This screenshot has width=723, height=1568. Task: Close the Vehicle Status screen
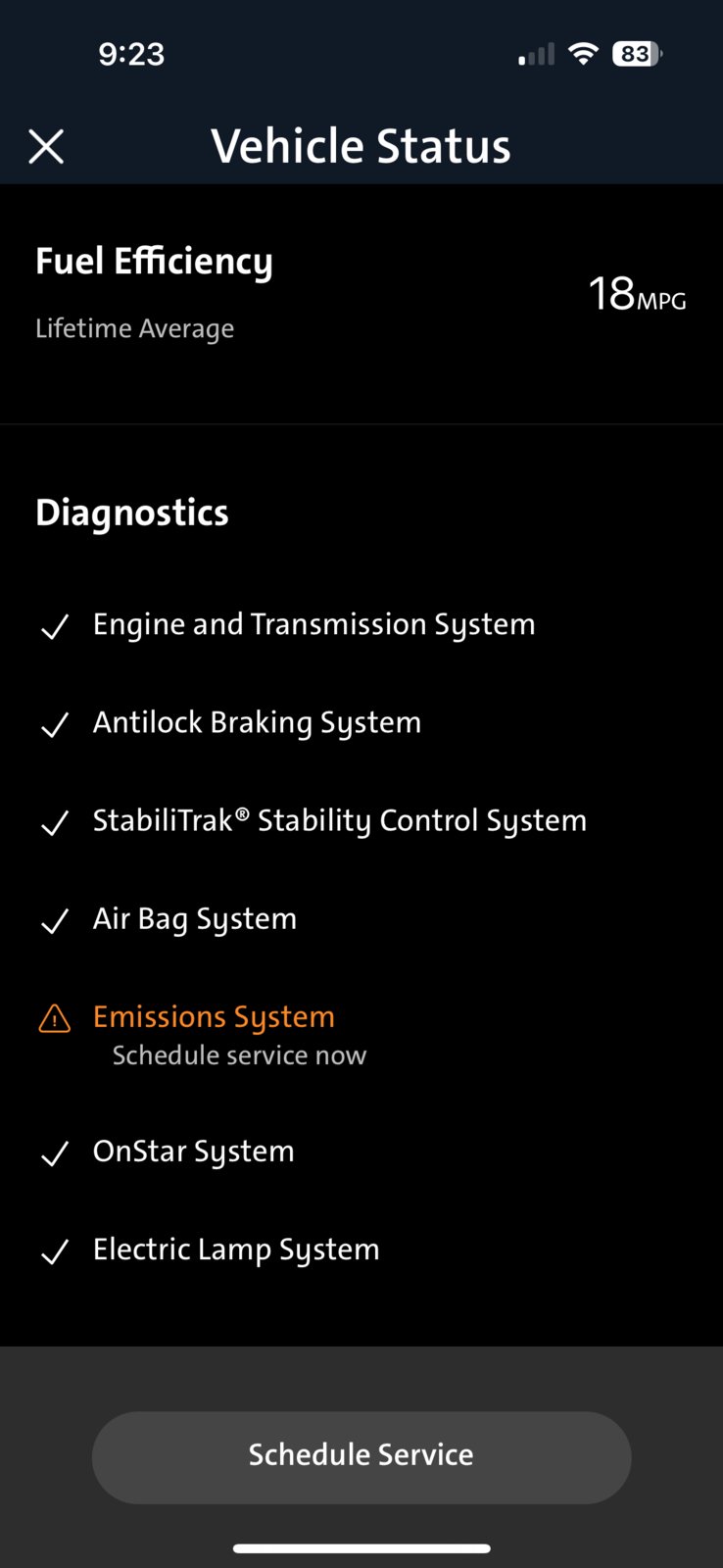tap(46, 147)
